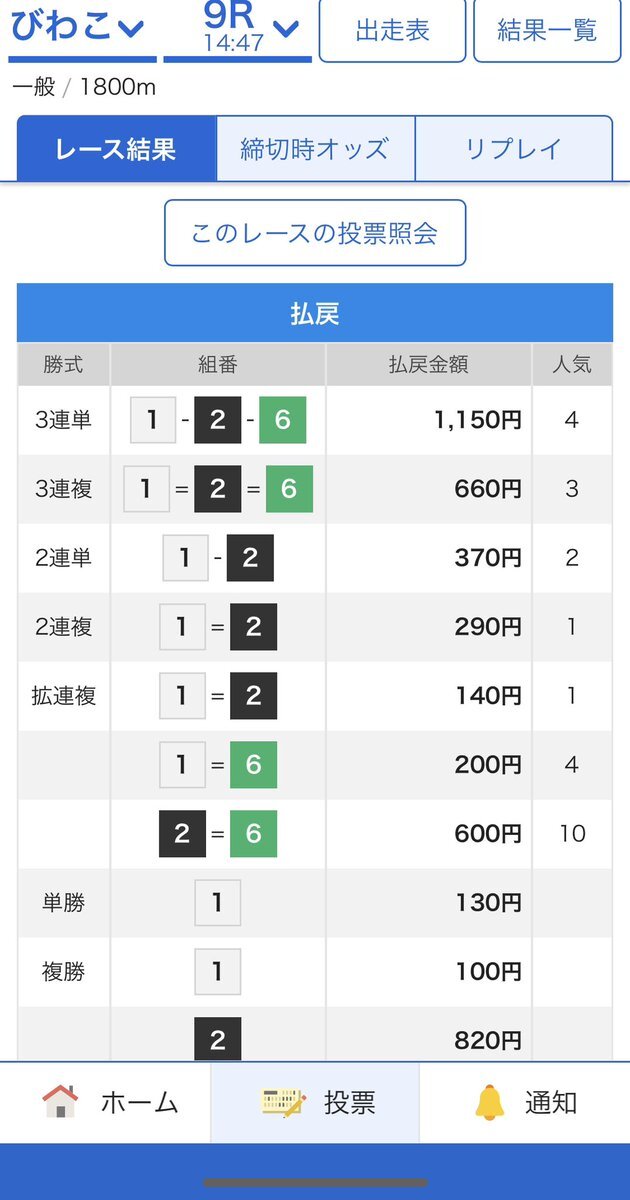Tap このレースの投票照会 button
The image size is (630, 1200).
click(x=315, y=233)
